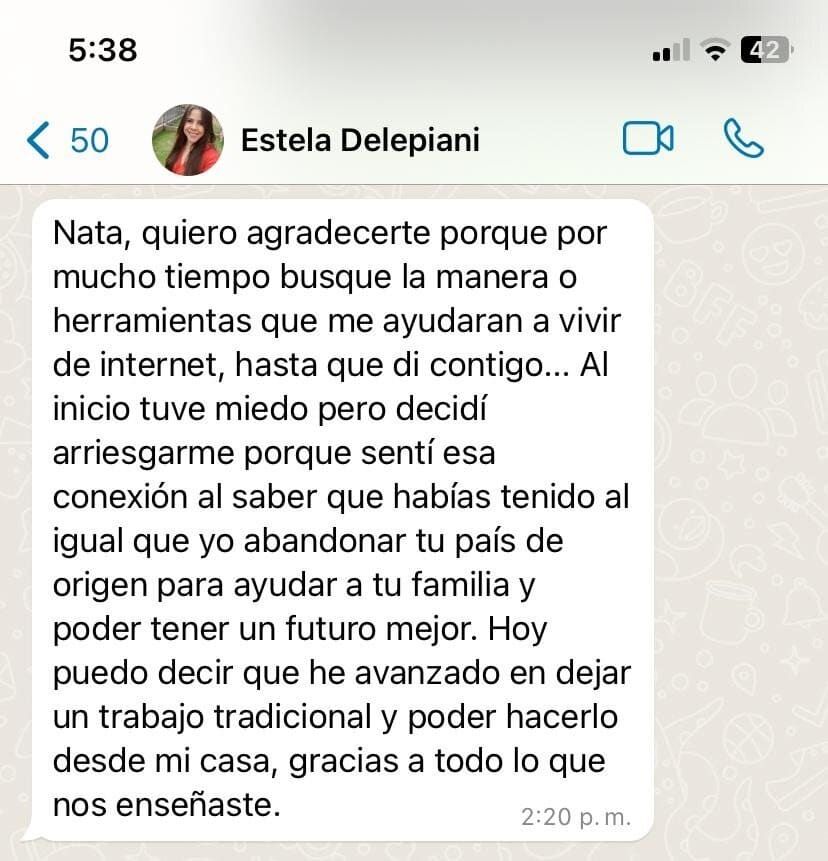The image size is (828, 861).
Task: View Estela Delepiani's profile photo
Action: [187, 140]
